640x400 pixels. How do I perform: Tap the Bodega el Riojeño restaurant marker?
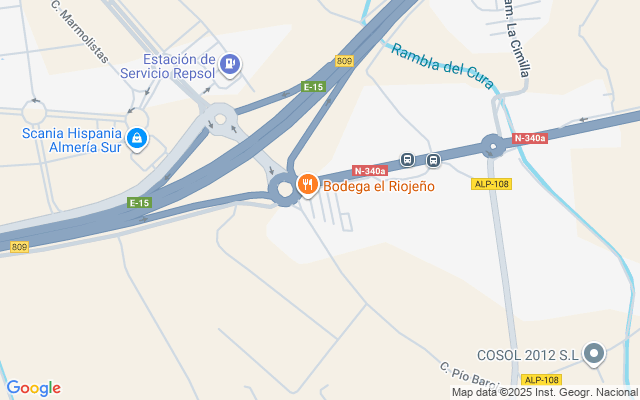tap(308, 184)
